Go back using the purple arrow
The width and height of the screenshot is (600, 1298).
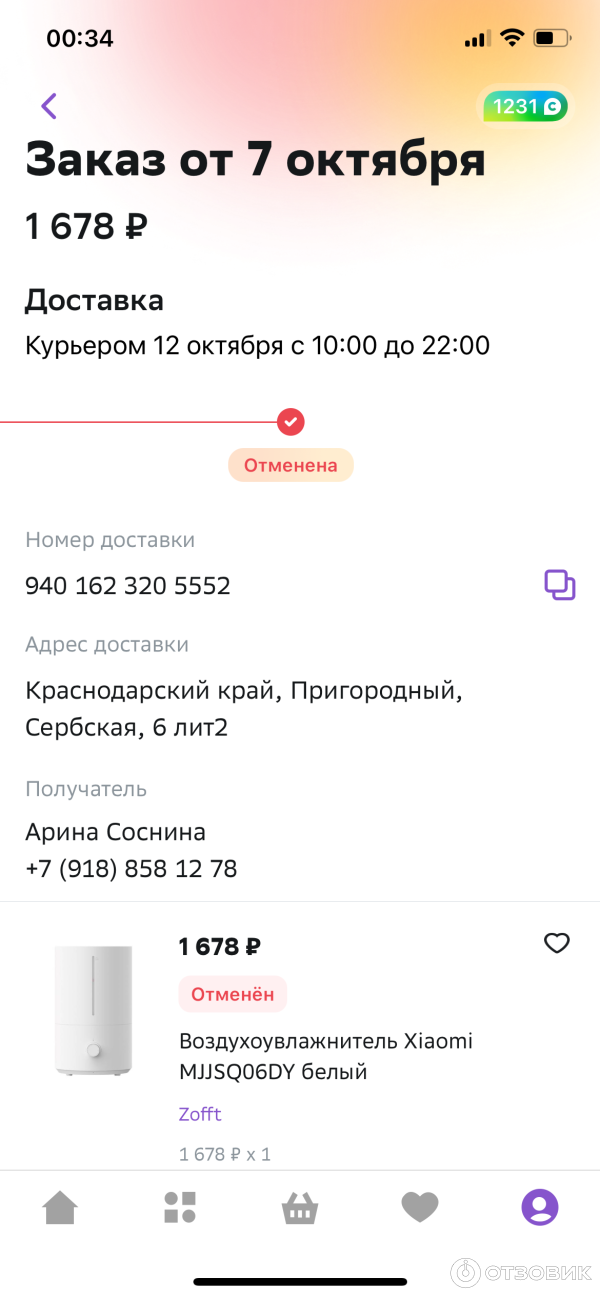pyautogui.click(x=49, y=106)
